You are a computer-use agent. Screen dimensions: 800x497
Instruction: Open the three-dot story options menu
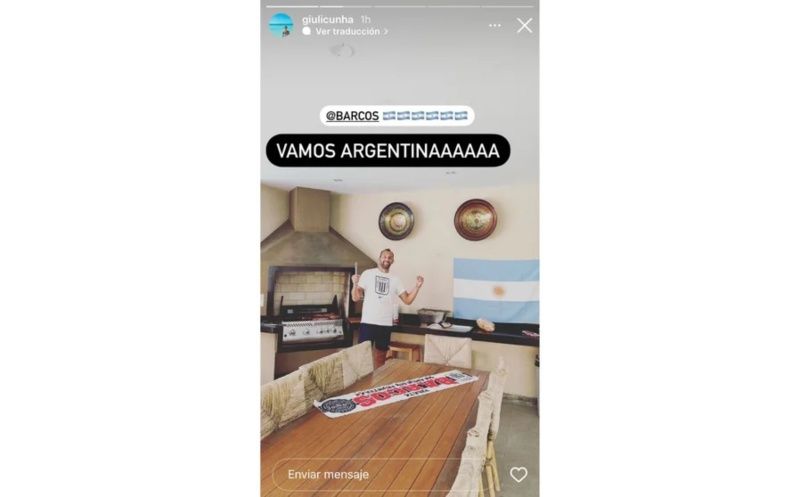[495, 25]
